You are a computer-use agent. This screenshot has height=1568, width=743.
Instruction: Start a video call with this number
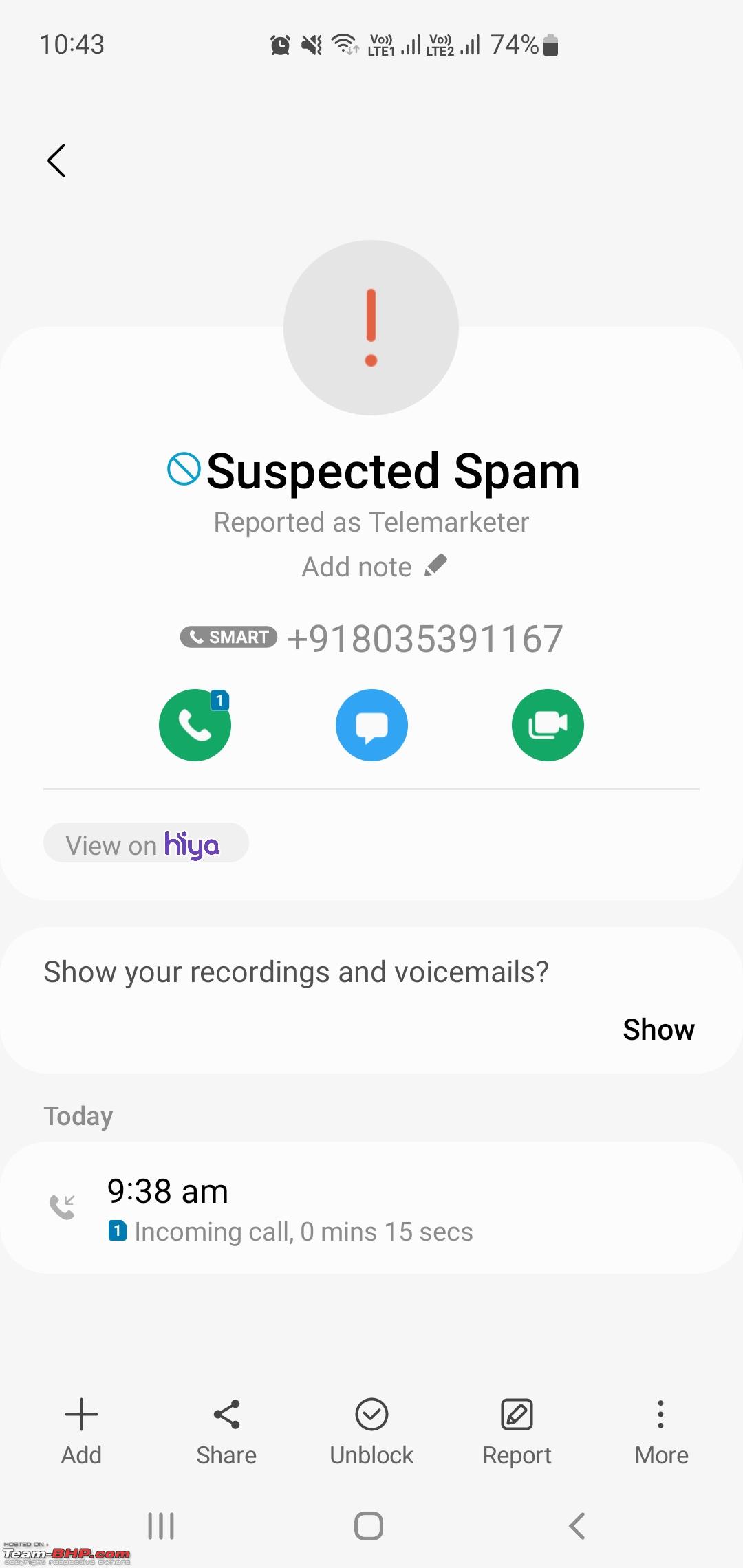click(x=548, y=725)
